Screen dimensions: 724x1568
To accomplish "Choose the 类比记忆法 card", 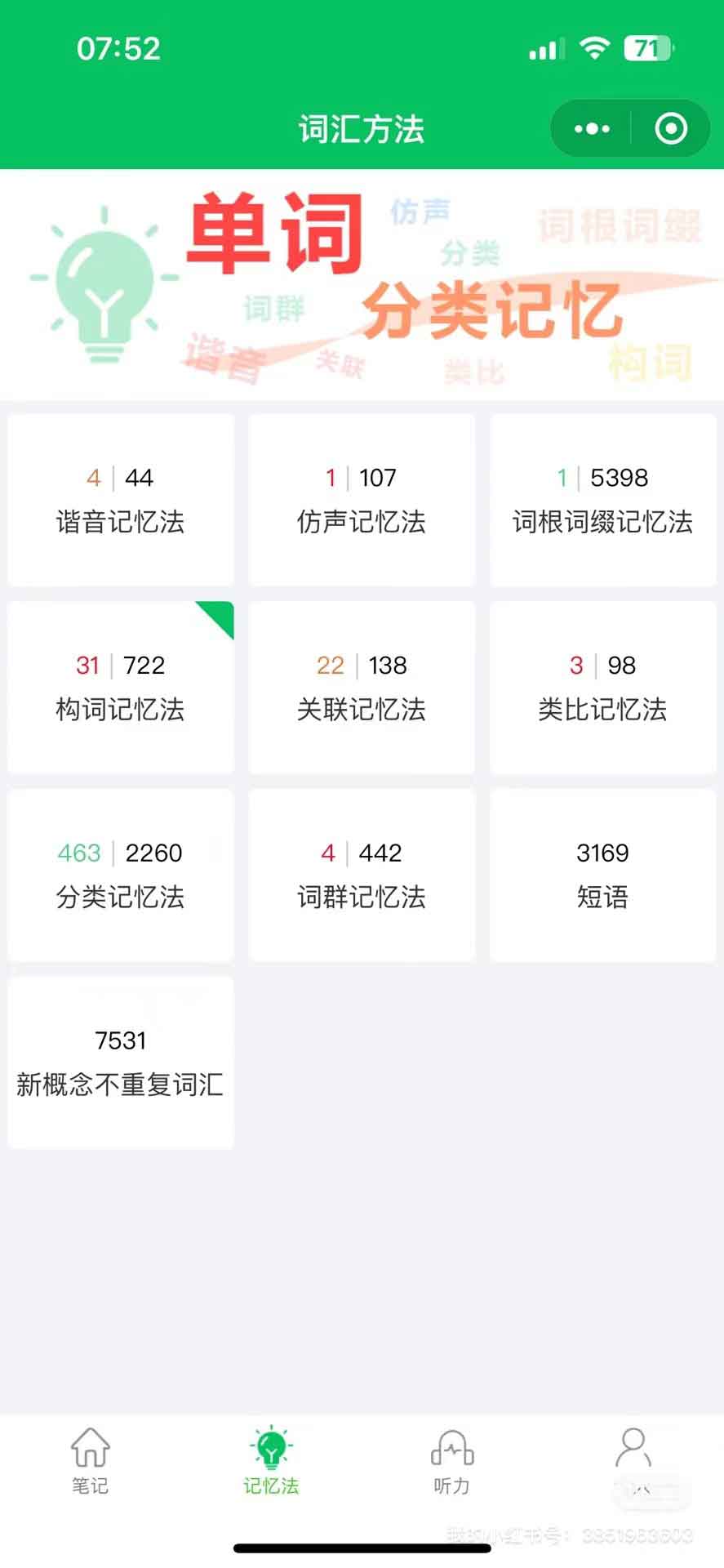I will [x=602, y=688].
